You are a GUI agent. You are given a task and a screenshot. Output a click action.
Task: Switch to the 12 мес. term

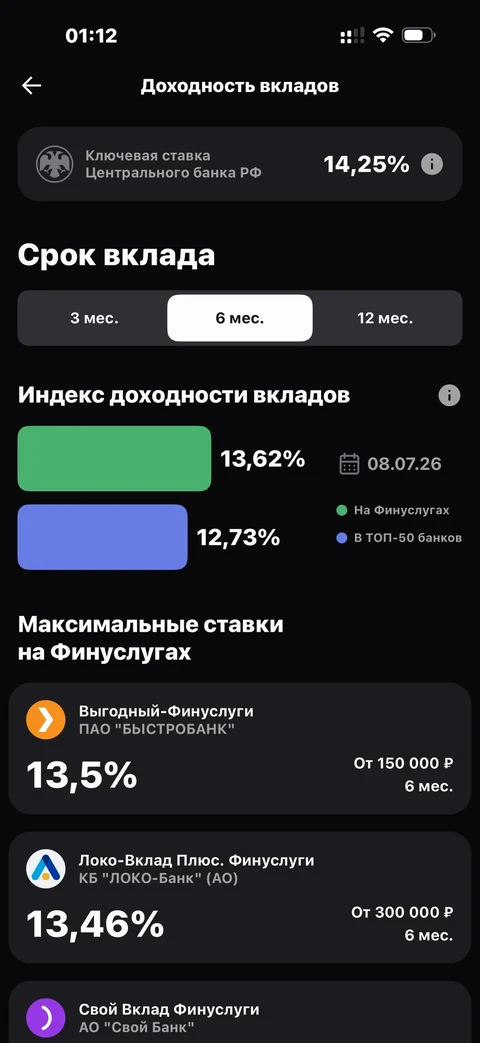[385, 318]
